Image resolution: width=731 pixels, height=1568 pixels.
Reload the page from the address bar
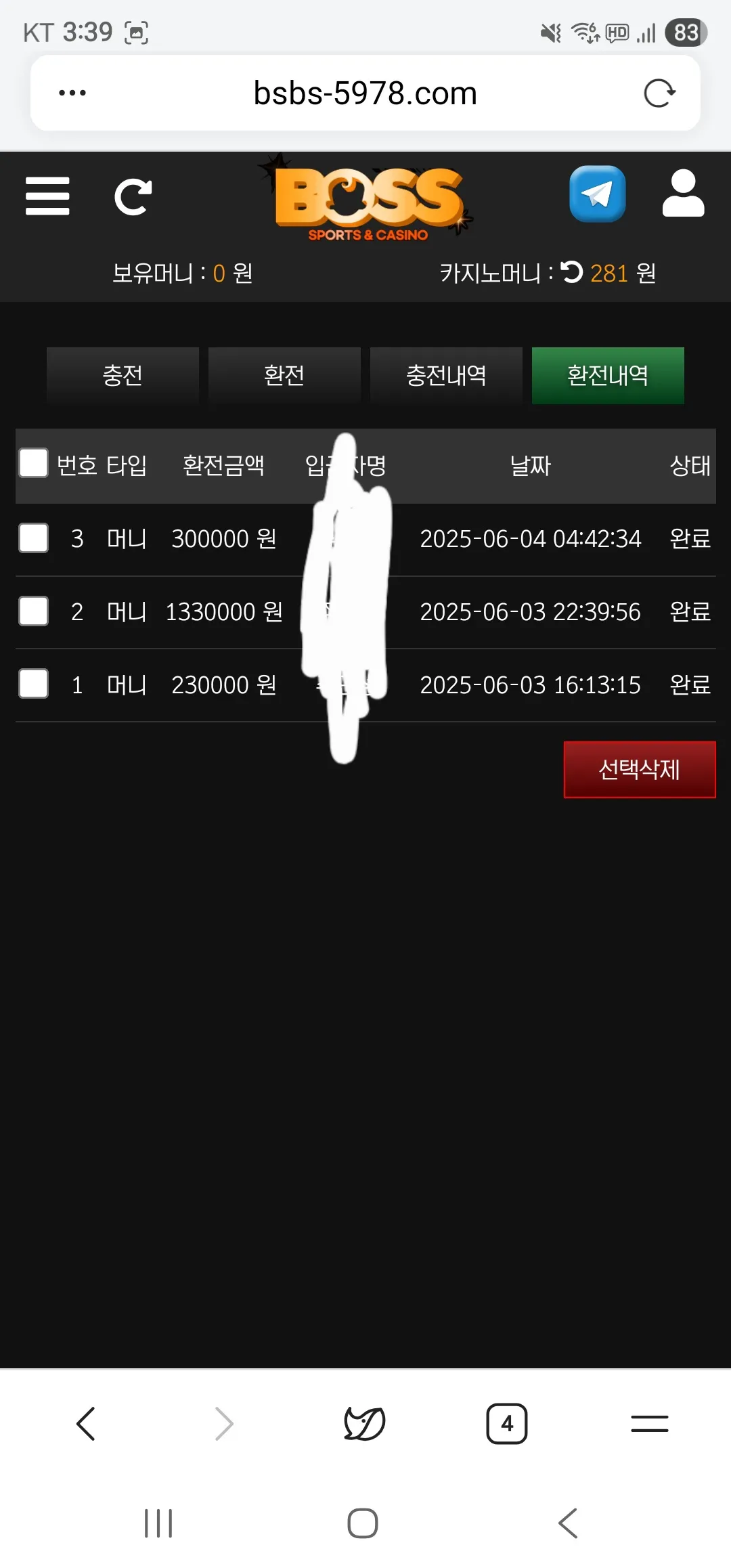659,93
